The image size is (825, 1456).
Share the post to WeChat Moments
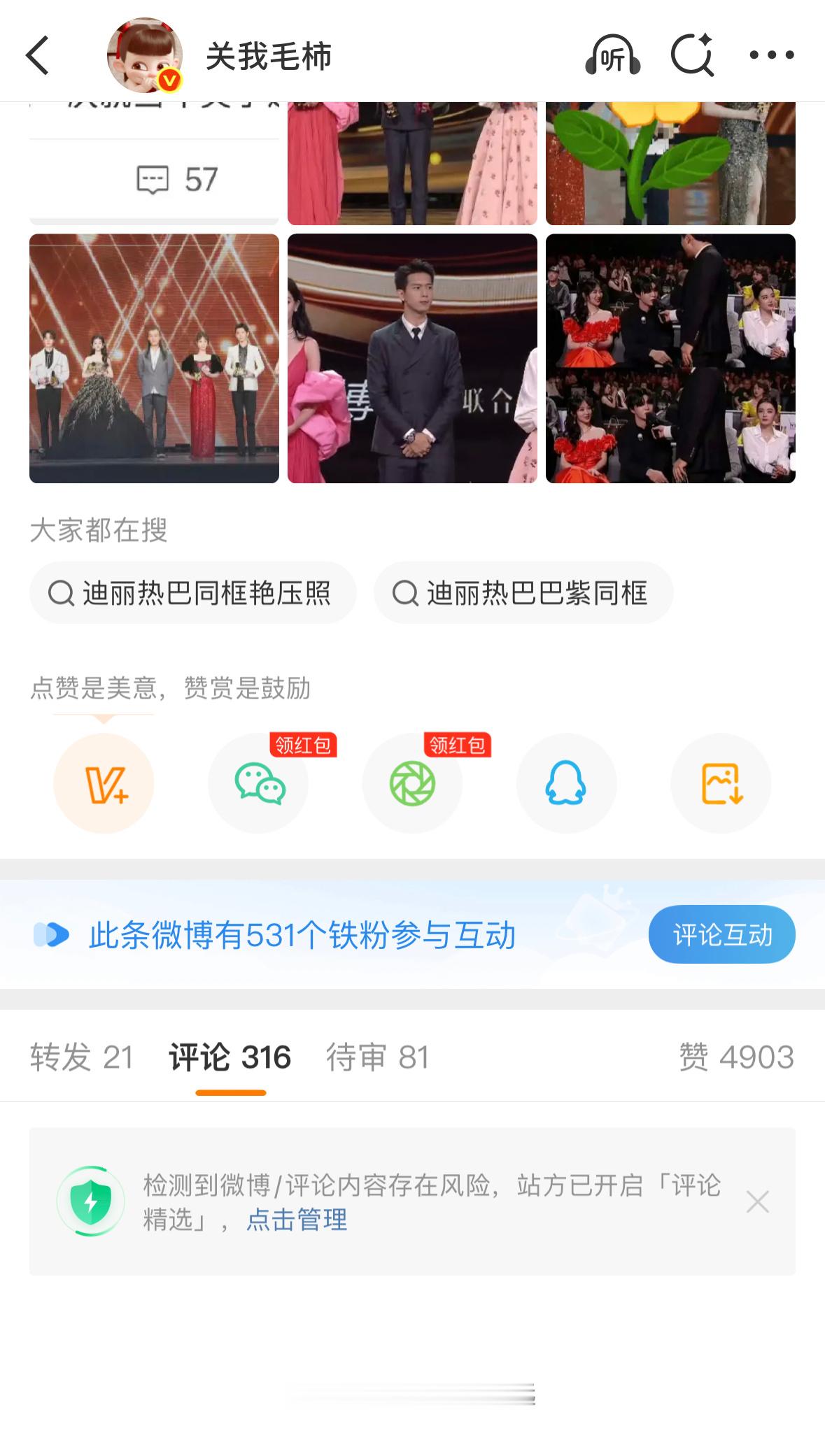click(412, 785)
